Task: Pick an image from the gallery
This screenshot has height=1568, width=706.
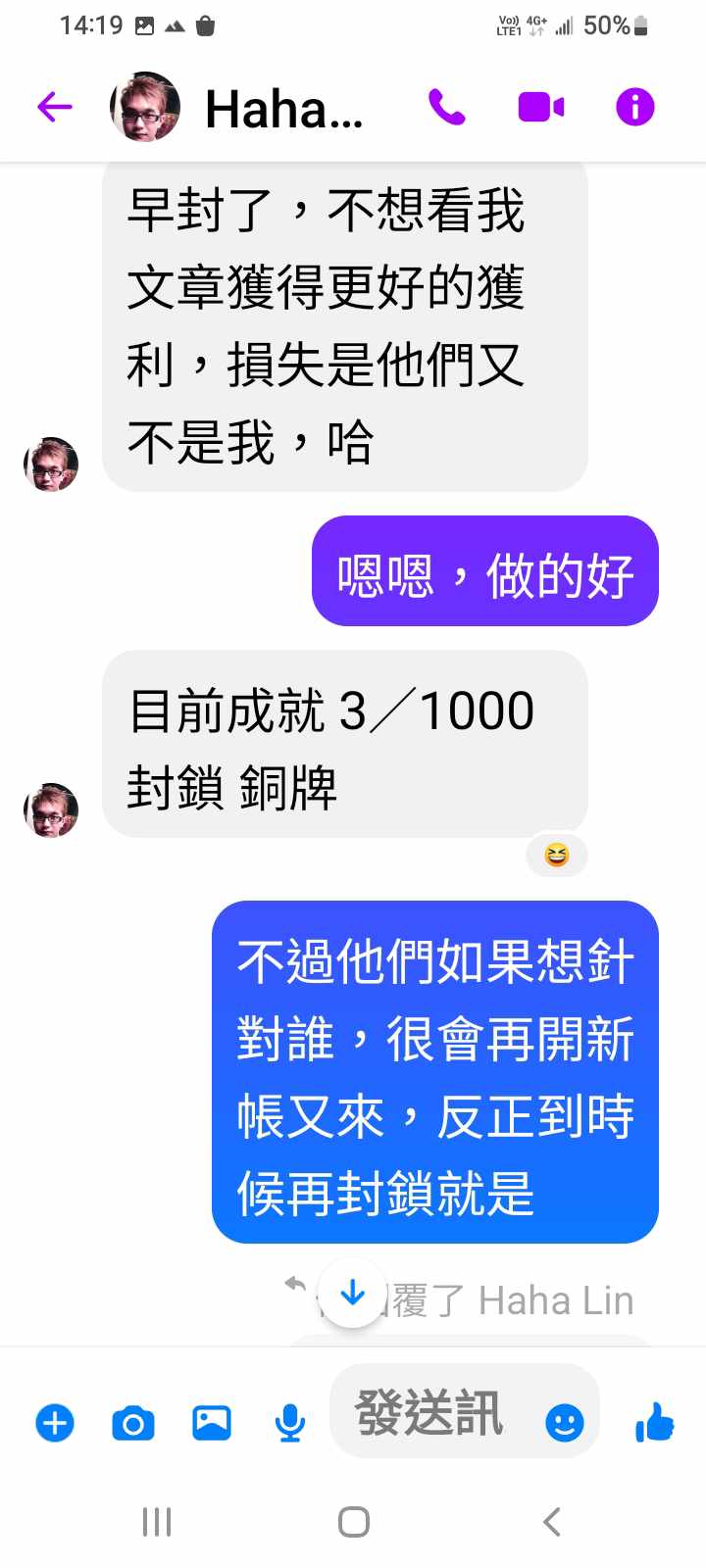Action: tap(212, 1422)
